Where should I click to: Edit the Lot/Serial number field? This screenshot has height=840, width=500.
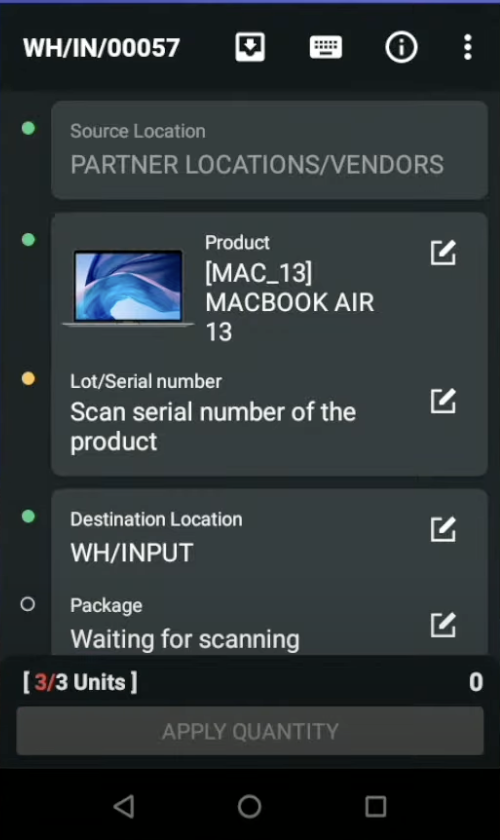443,401
